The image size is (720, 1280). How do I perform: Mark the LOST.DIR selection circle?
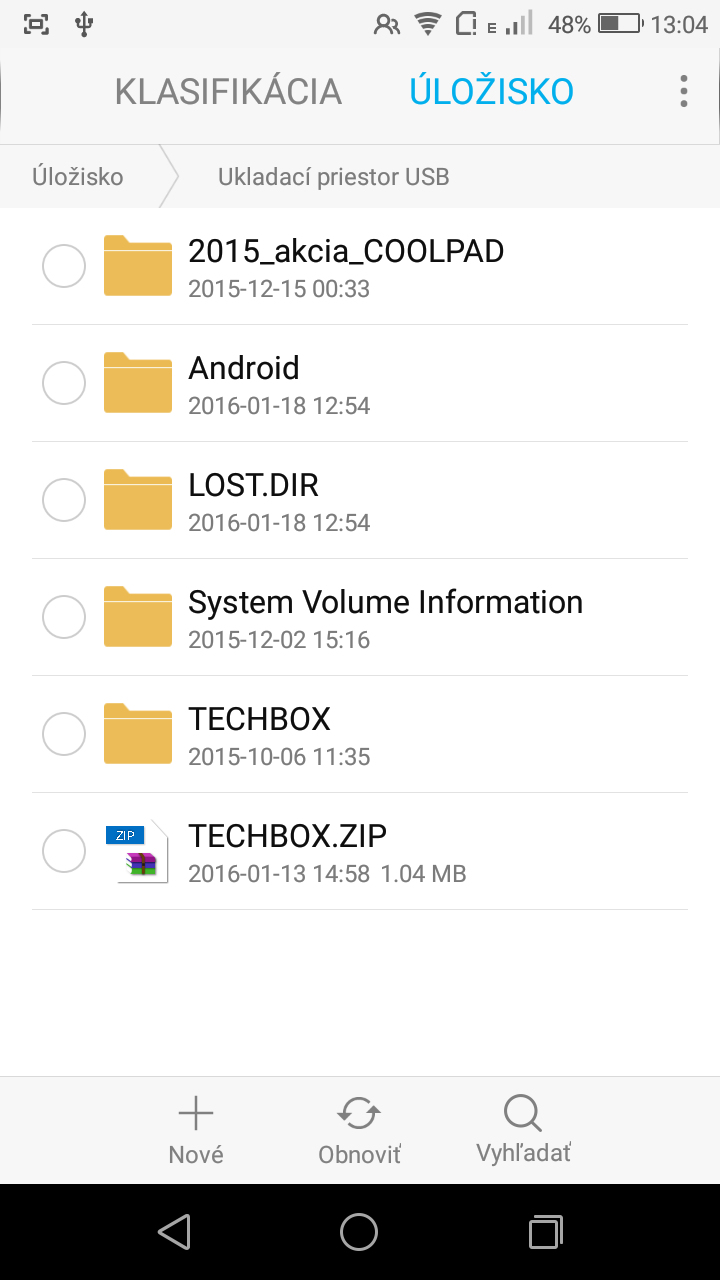coord(64,500)
